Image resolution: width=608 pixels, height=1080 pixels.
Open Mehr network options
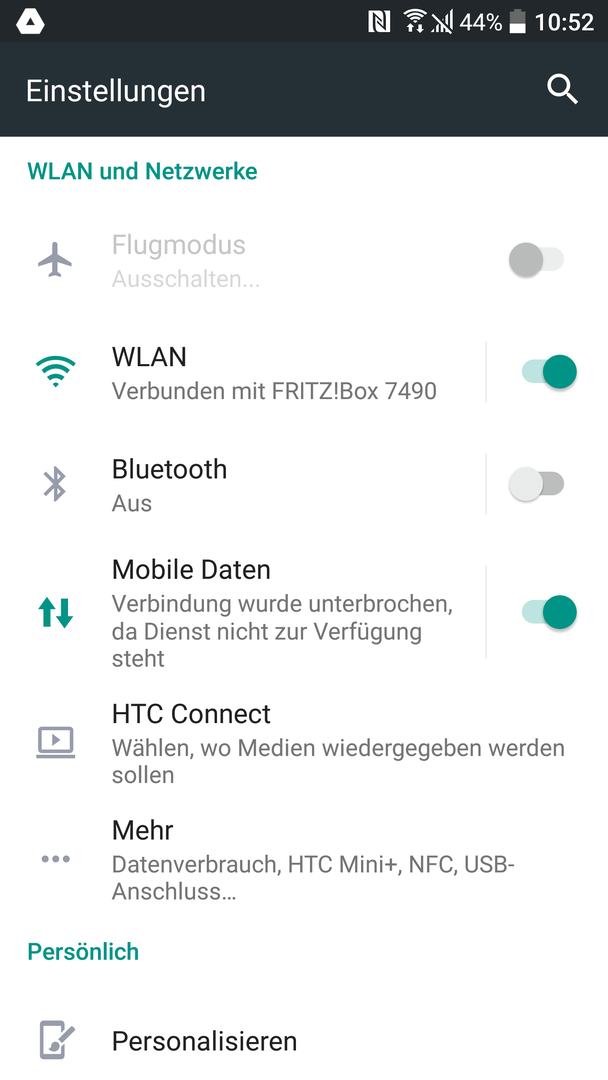coord(304,859)
